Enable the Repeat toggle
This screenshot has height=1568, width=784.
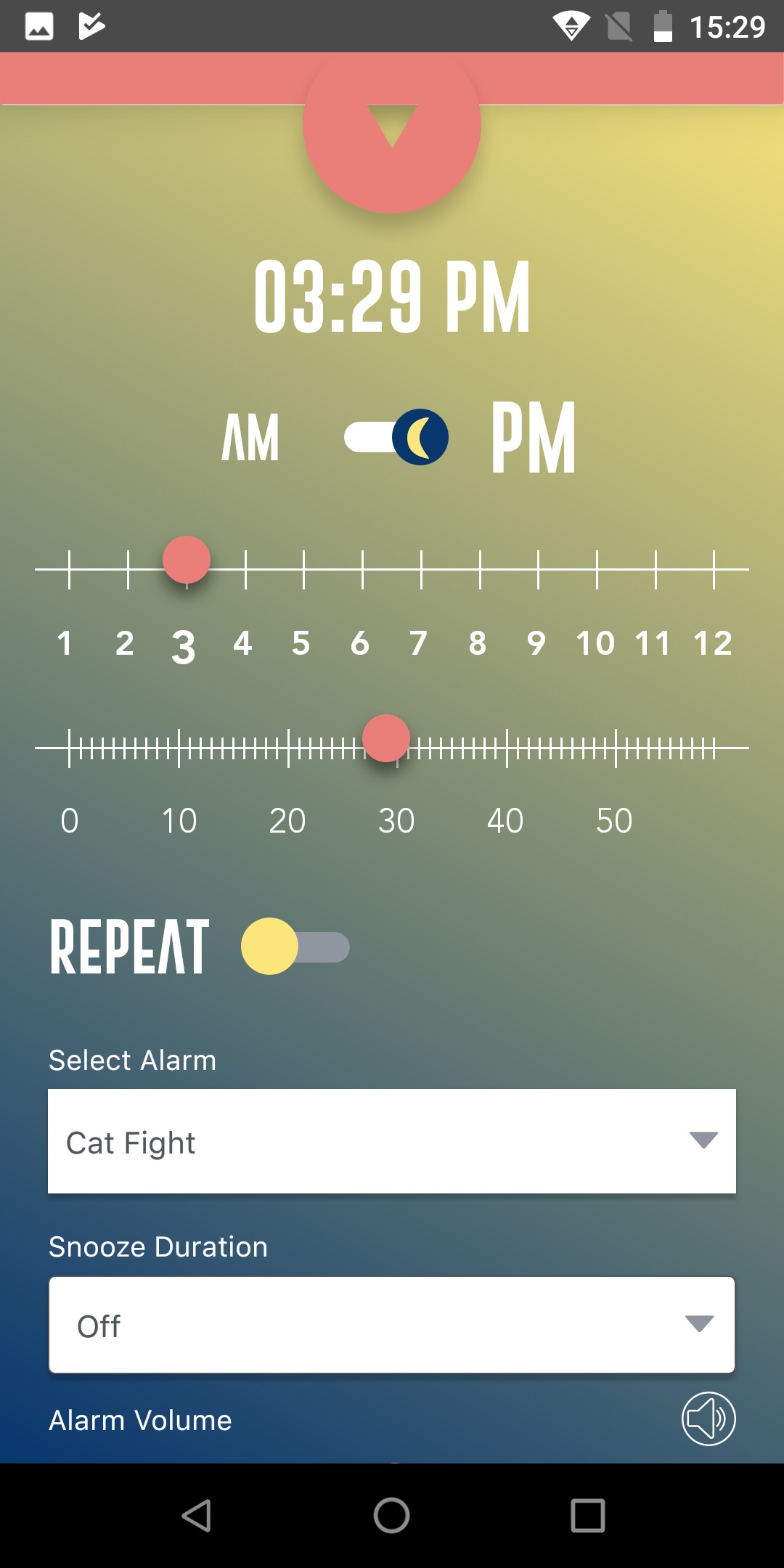[x=295, y=947]
